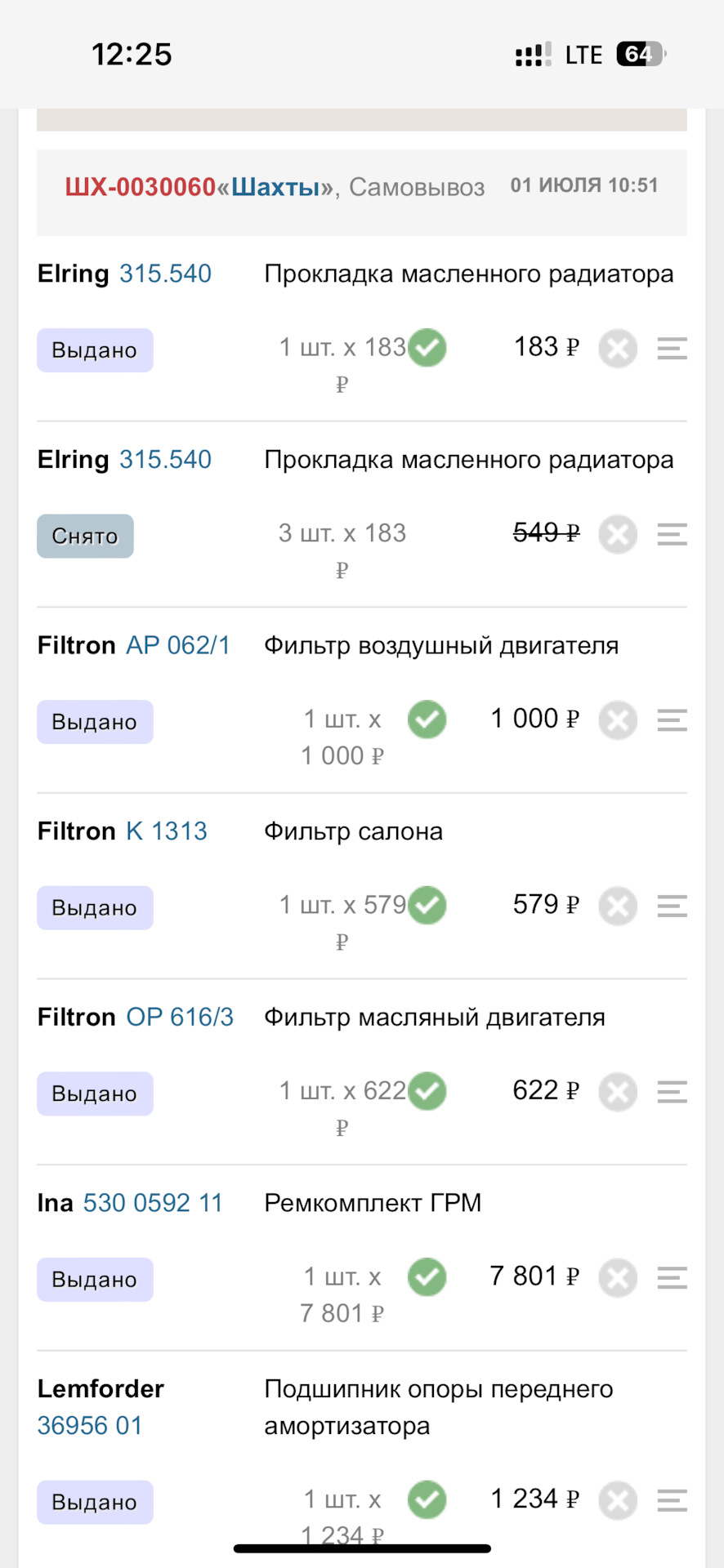Open part number AP 062/1 link
Image resolution: width=724 pixels, height=1568 pixels.
tap(178, 645)
